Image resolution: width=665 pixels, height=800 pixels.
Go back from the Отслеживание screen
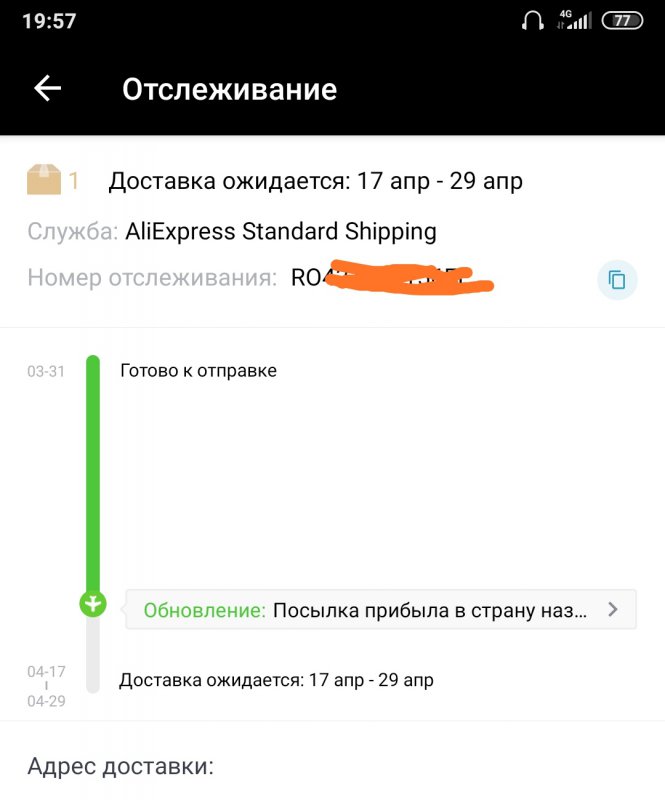(48, 89)
